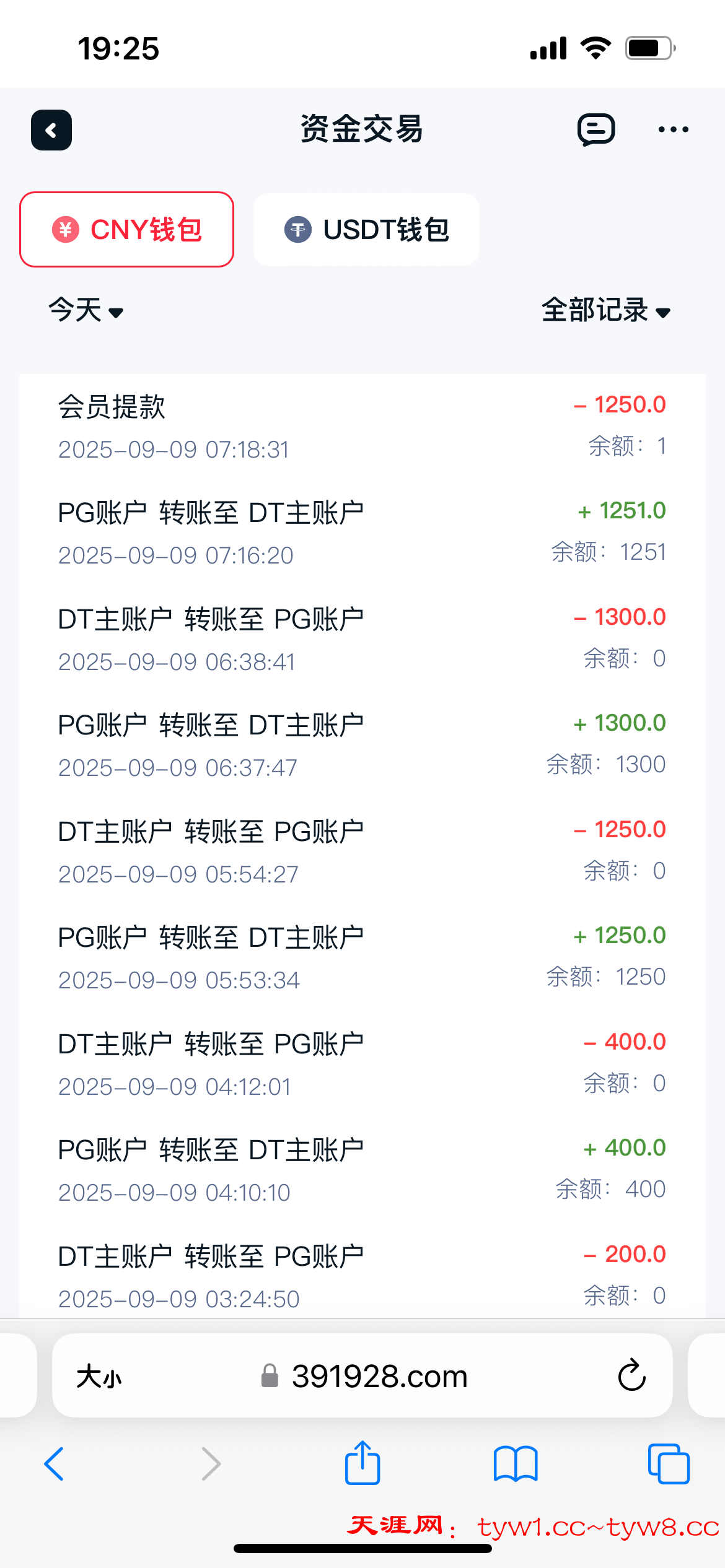Expand the 今天 date filter

[x=86, y=310]
